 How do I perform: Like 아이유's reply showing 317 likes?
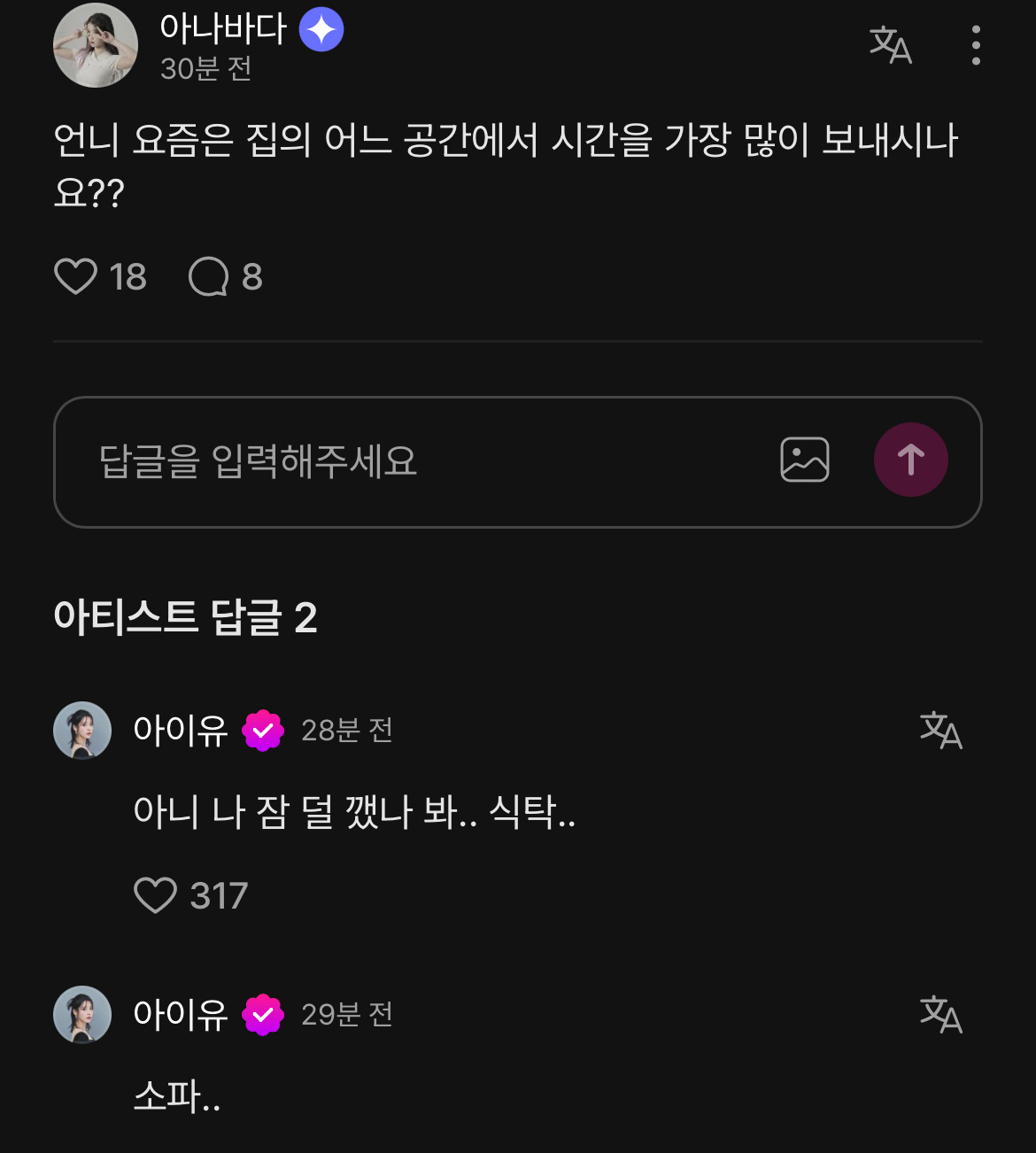point(155,896)
